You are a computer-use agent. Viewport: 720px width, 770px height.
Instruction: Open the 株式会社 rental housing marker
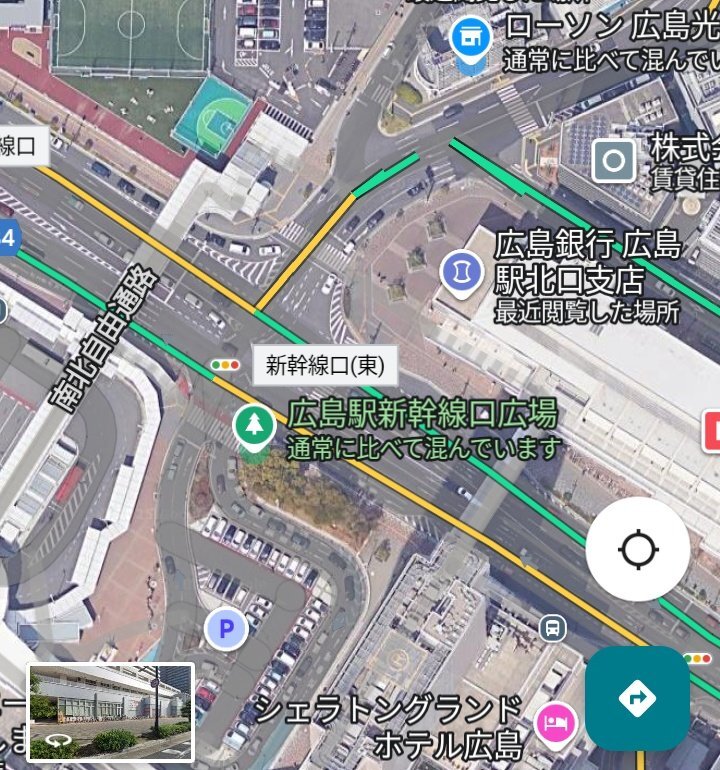click(613, 160)
